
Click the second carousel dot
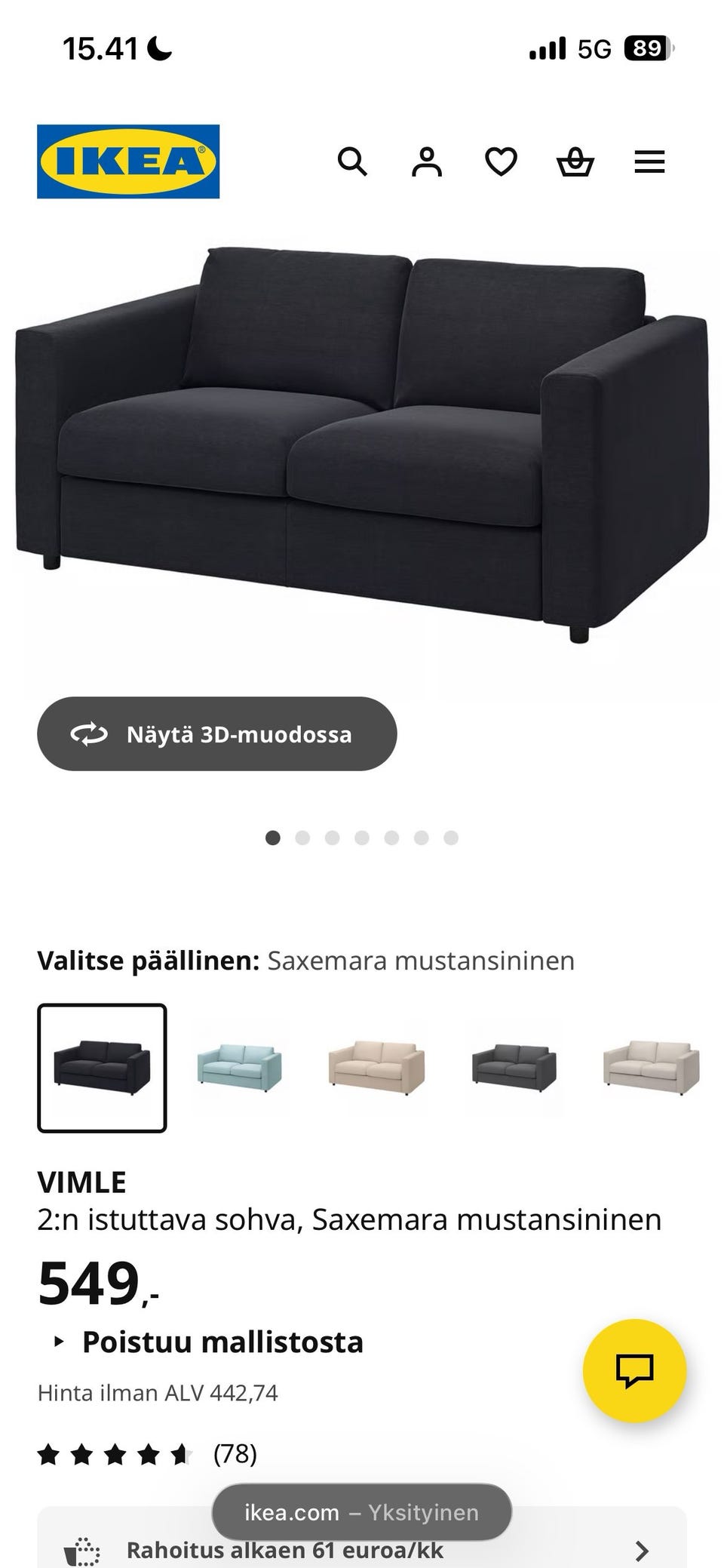coord(303,838)
